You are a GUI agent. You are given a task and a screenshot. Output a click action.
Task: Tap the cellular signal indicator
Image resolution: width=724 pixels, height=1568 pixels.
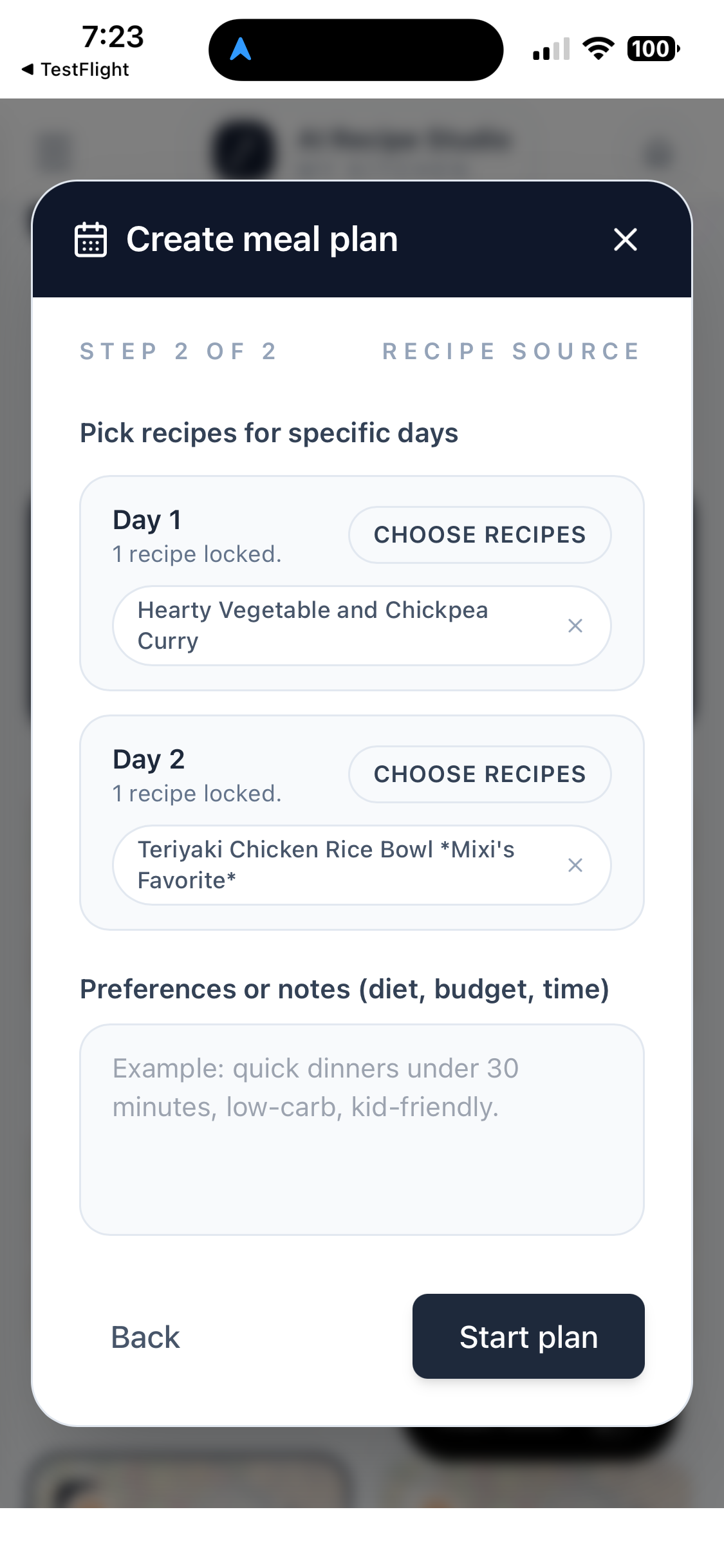pos(550,49)
